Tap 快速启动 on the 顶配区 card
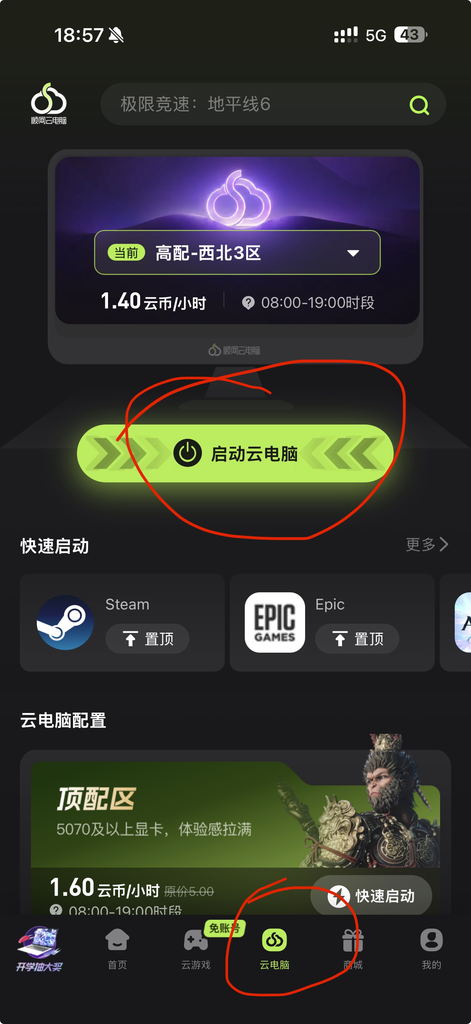 point(371,896)
